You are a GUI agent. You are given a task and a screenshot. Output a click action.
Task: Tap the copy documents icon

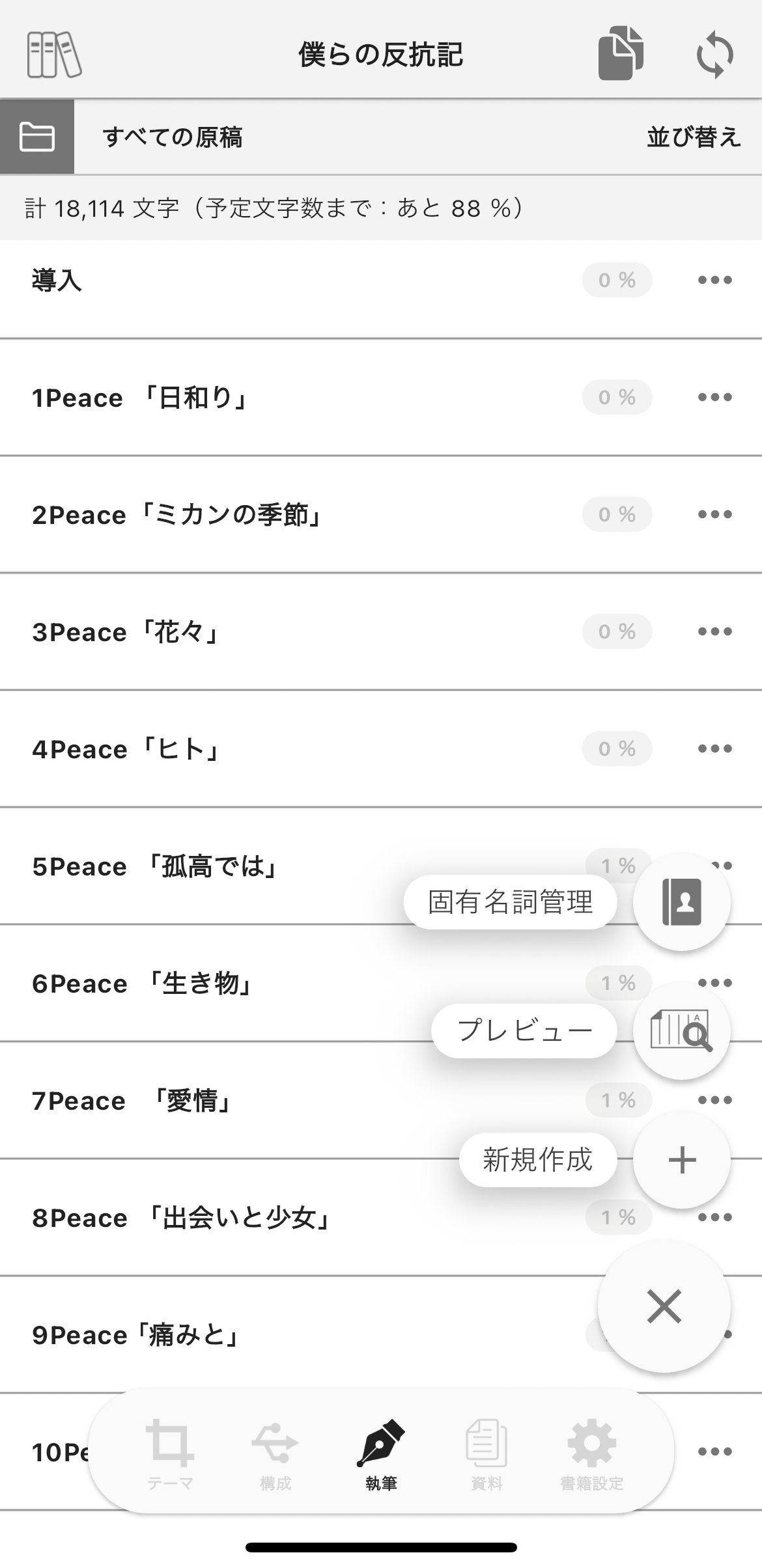coord(620,53)
